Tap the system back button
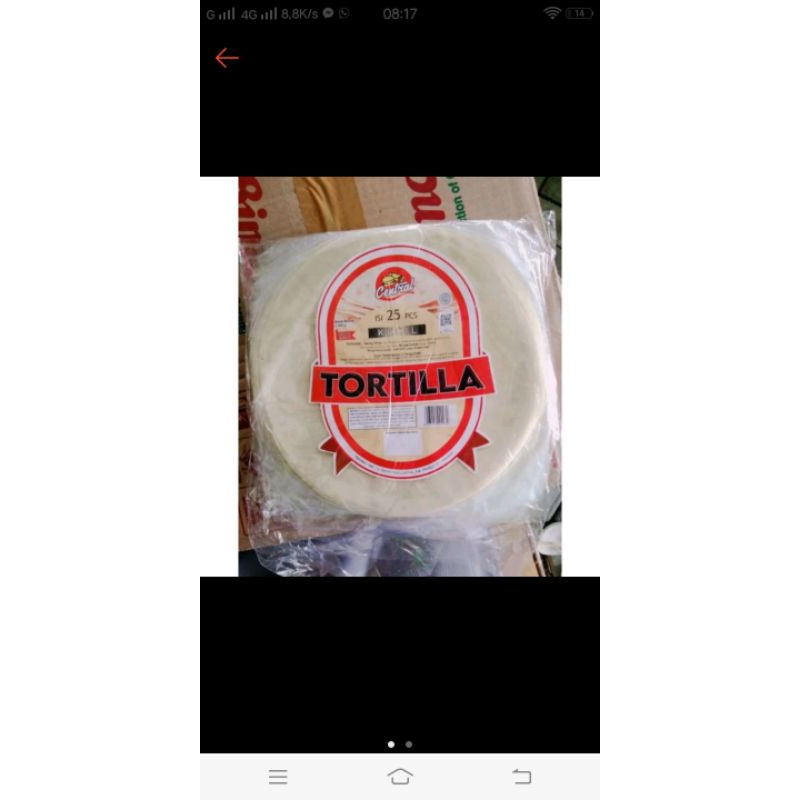Image resolution: width=800 pixels, height=800 pixels. (x=521, y=777)
